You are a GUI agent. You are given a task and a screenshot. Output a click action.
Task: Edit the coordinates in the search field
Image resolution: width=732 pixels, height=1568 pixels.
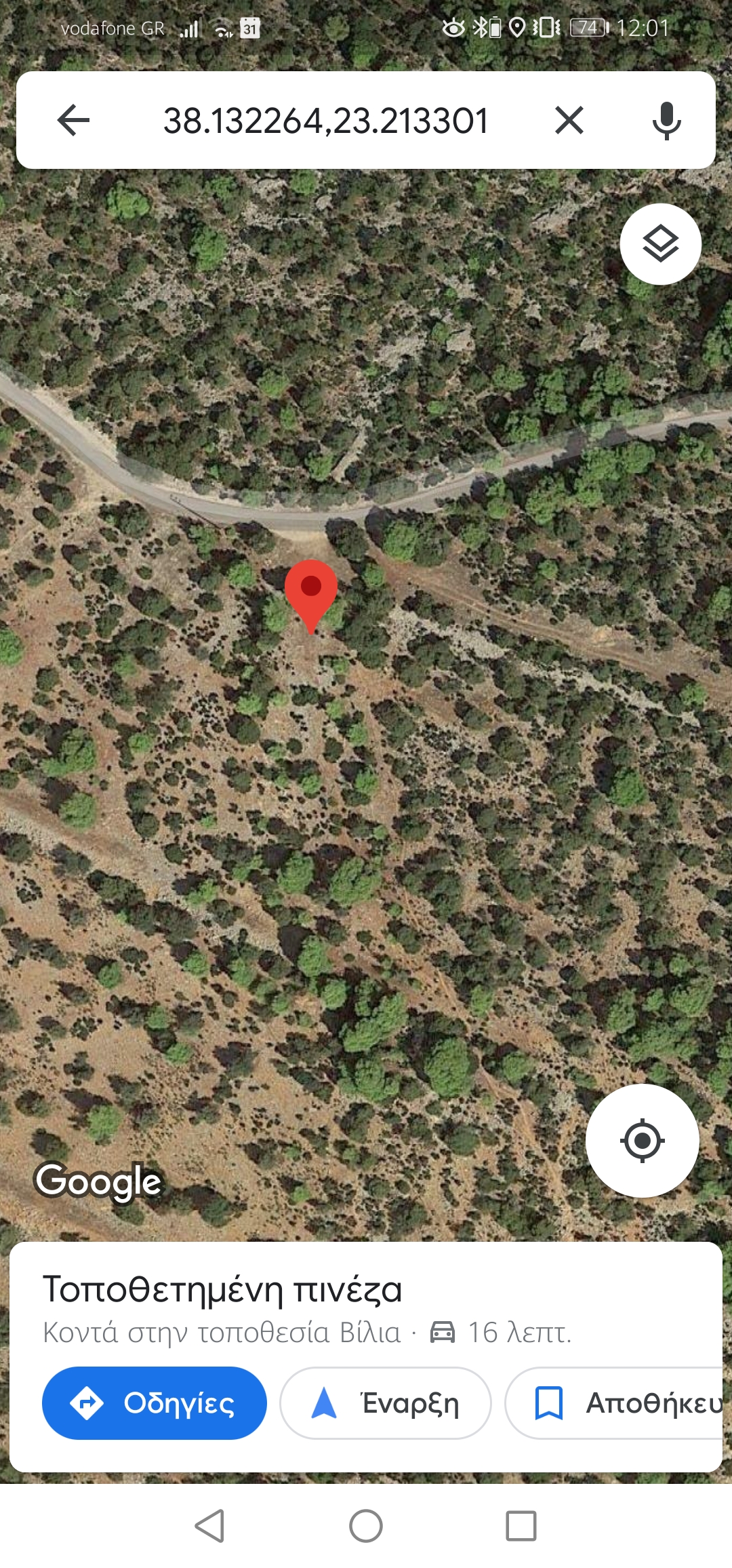coord(326,121)
